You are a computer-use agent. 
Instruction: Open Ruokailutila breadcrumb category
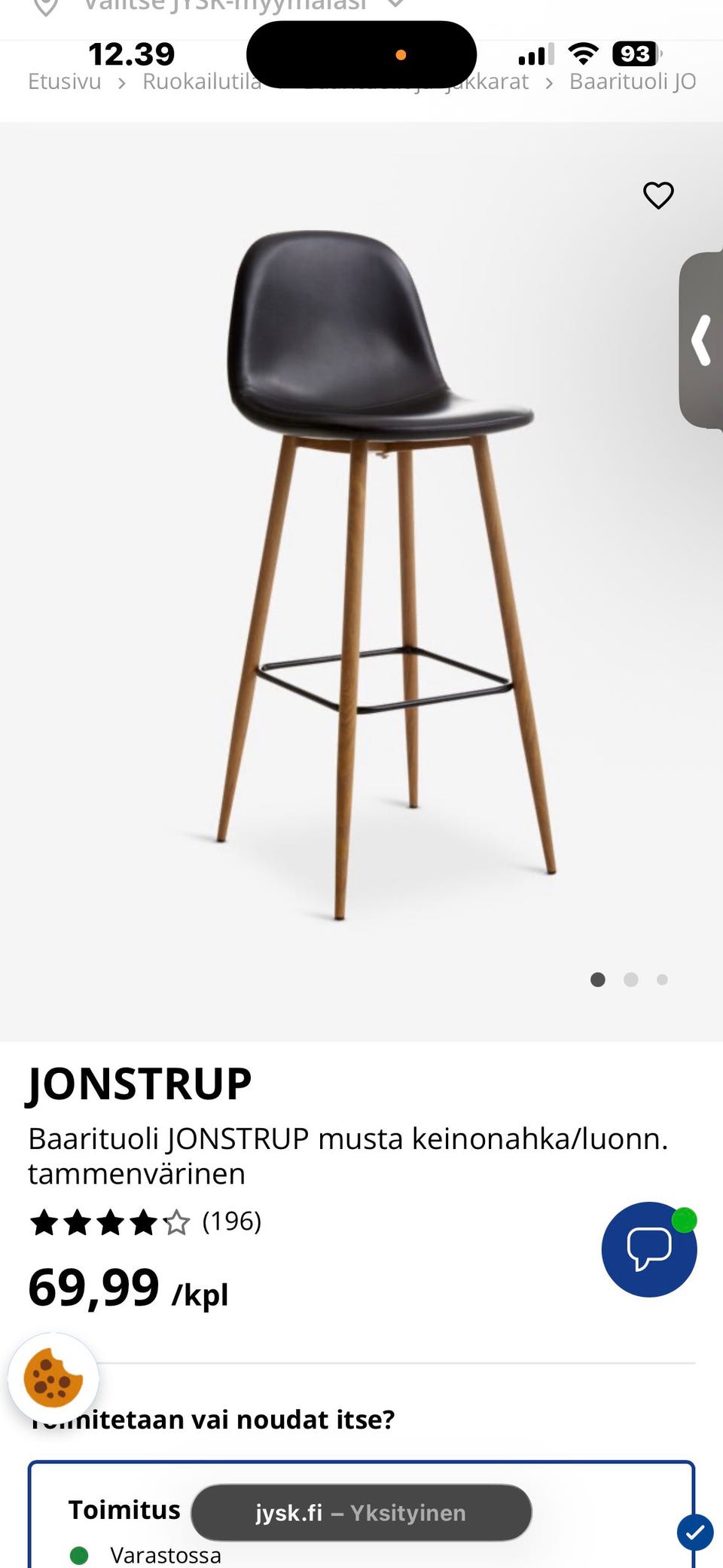[x=201, y=81]
